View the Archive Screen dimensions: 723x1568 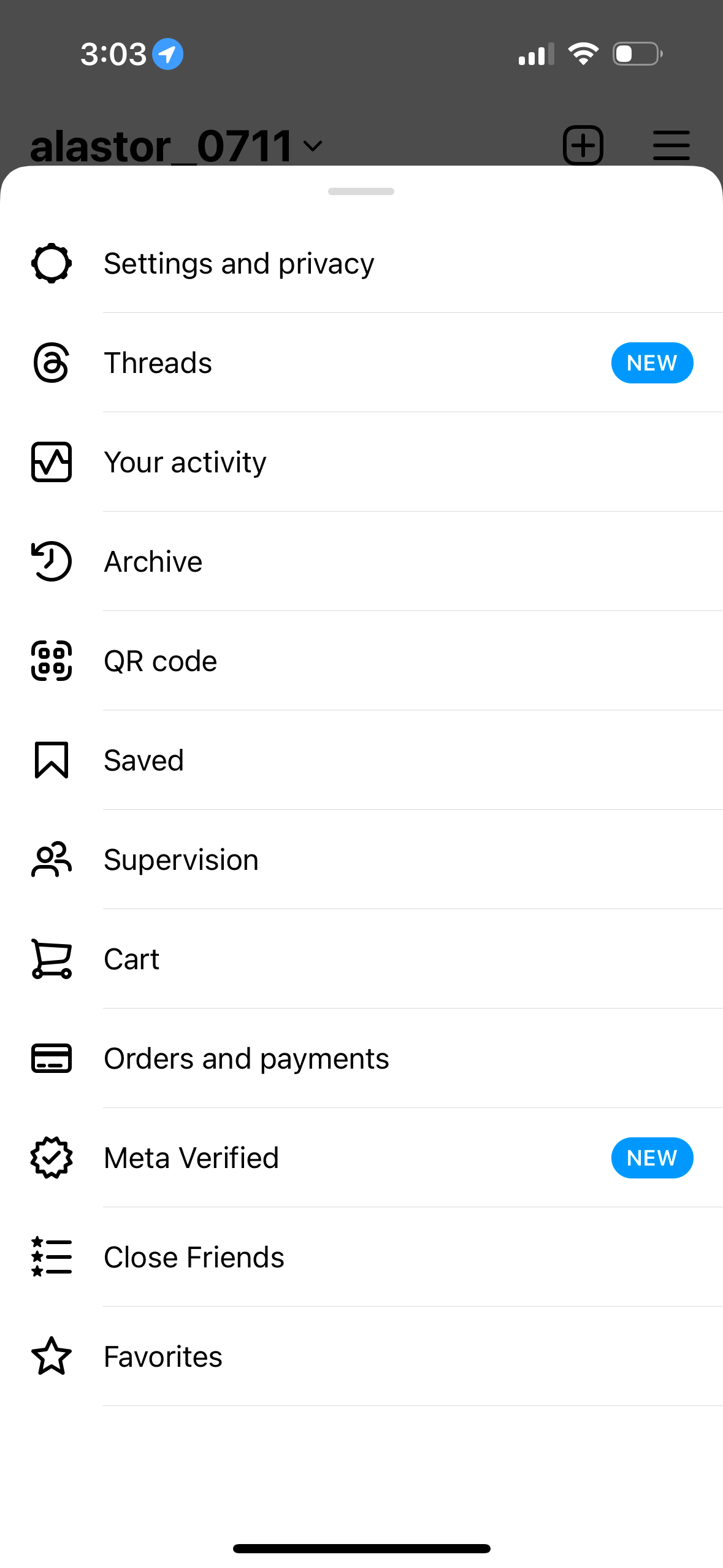(x=153, y=561)
